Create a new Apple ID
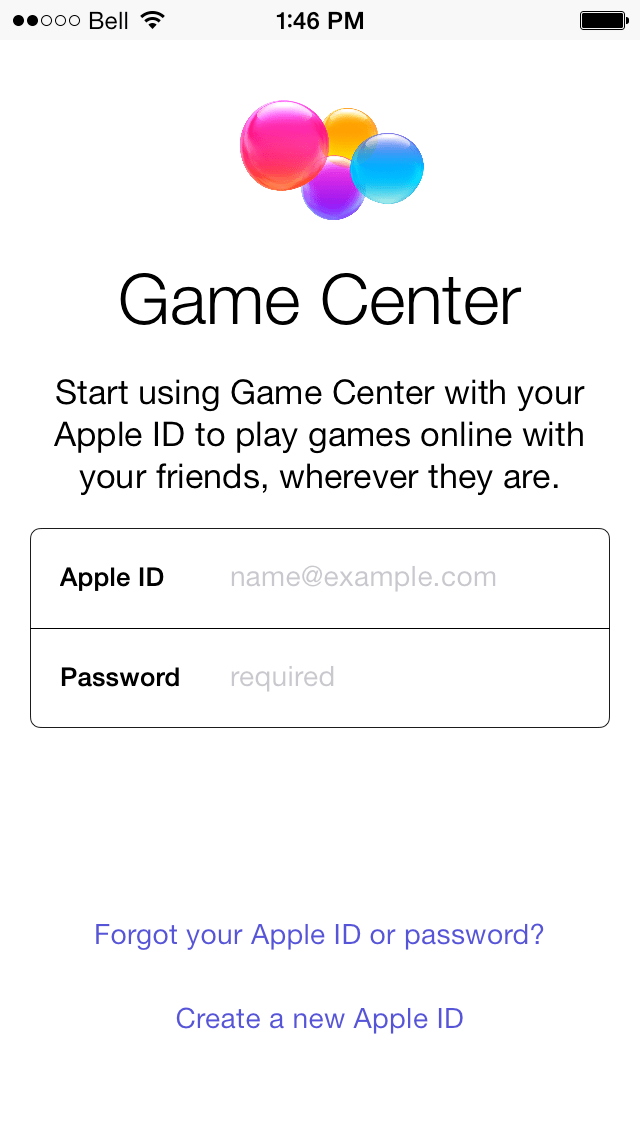The image size is (640, 1136). click(x=319, y=1019)
